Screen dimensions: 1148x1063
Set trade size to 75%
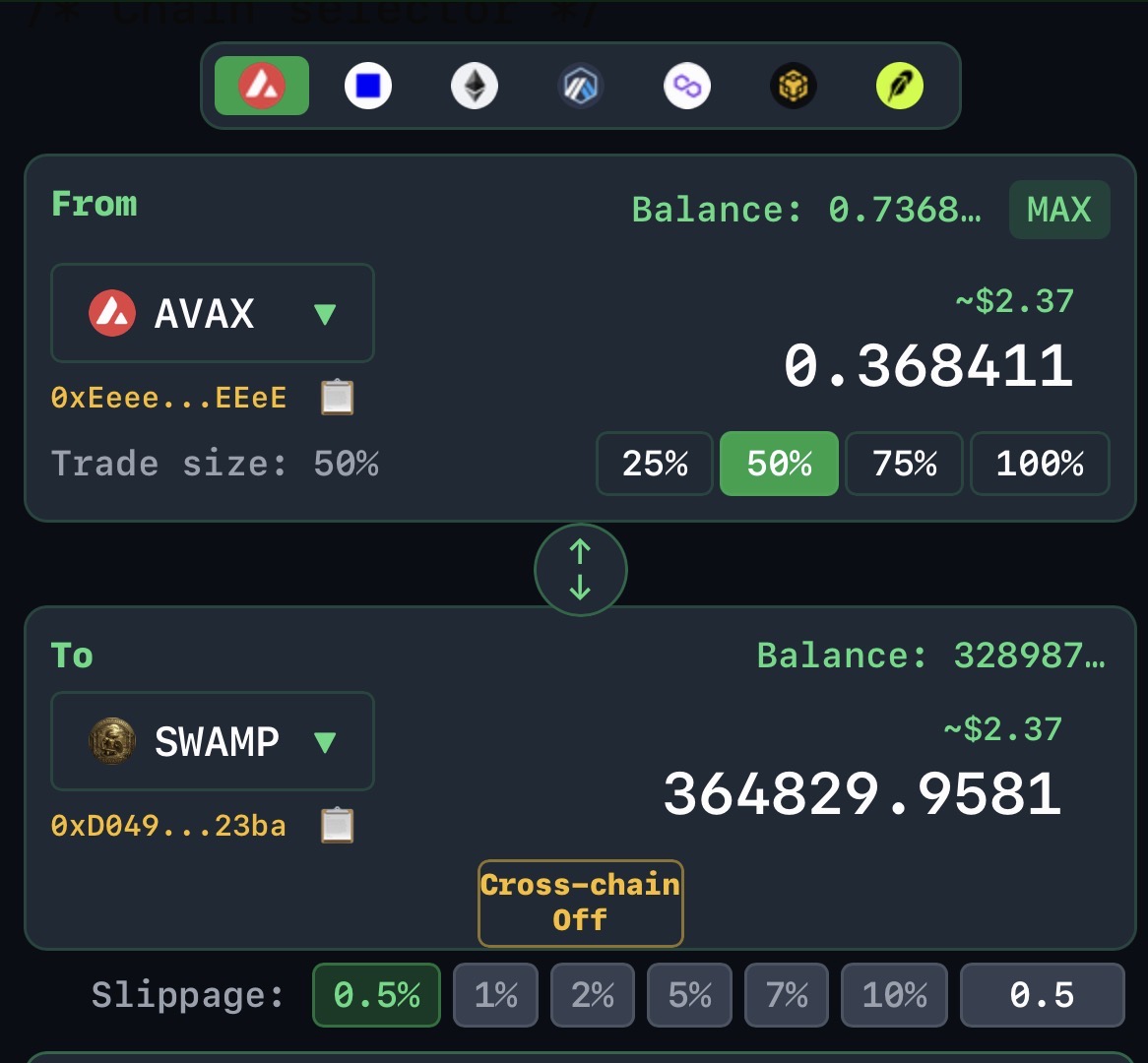click(x=904, y=464)
